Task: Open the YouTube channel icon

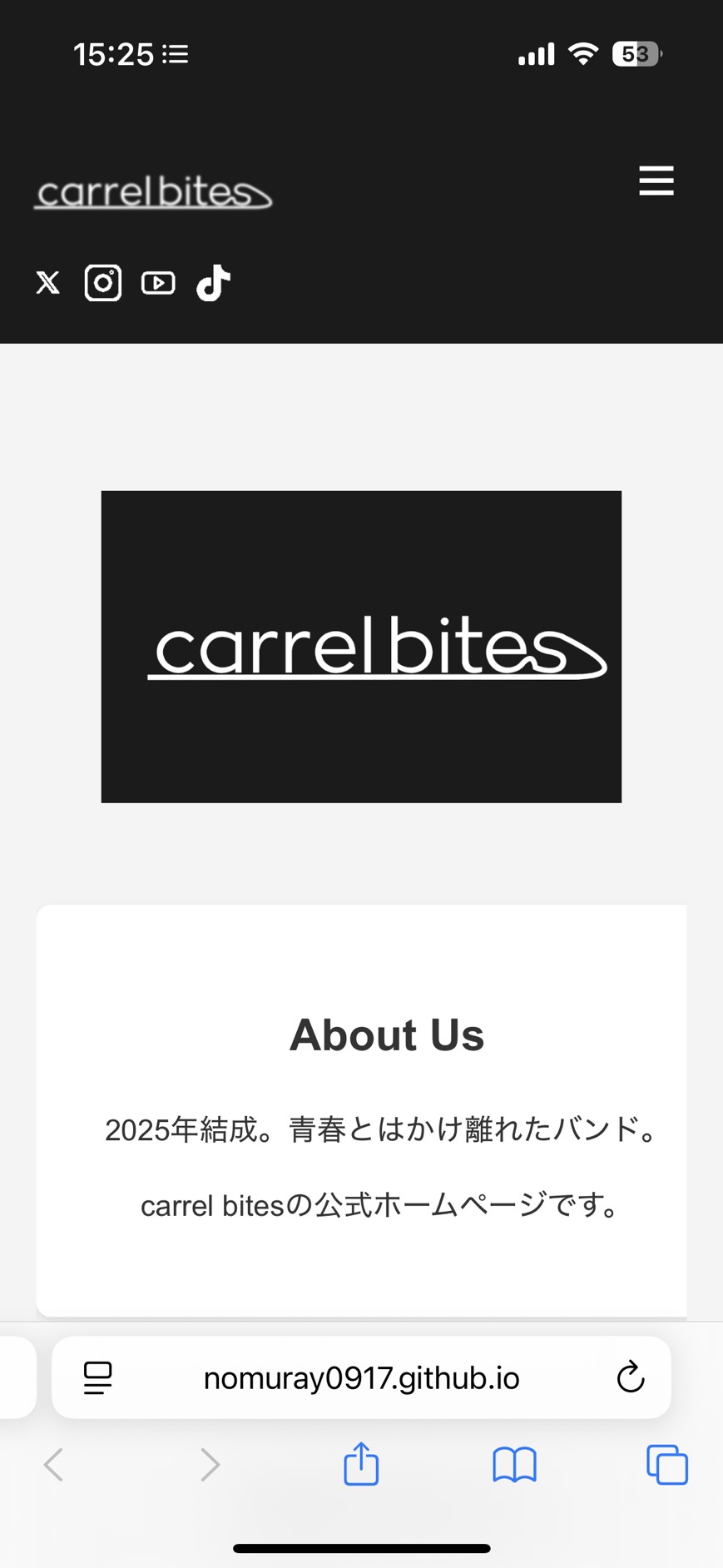Action: 157,282
